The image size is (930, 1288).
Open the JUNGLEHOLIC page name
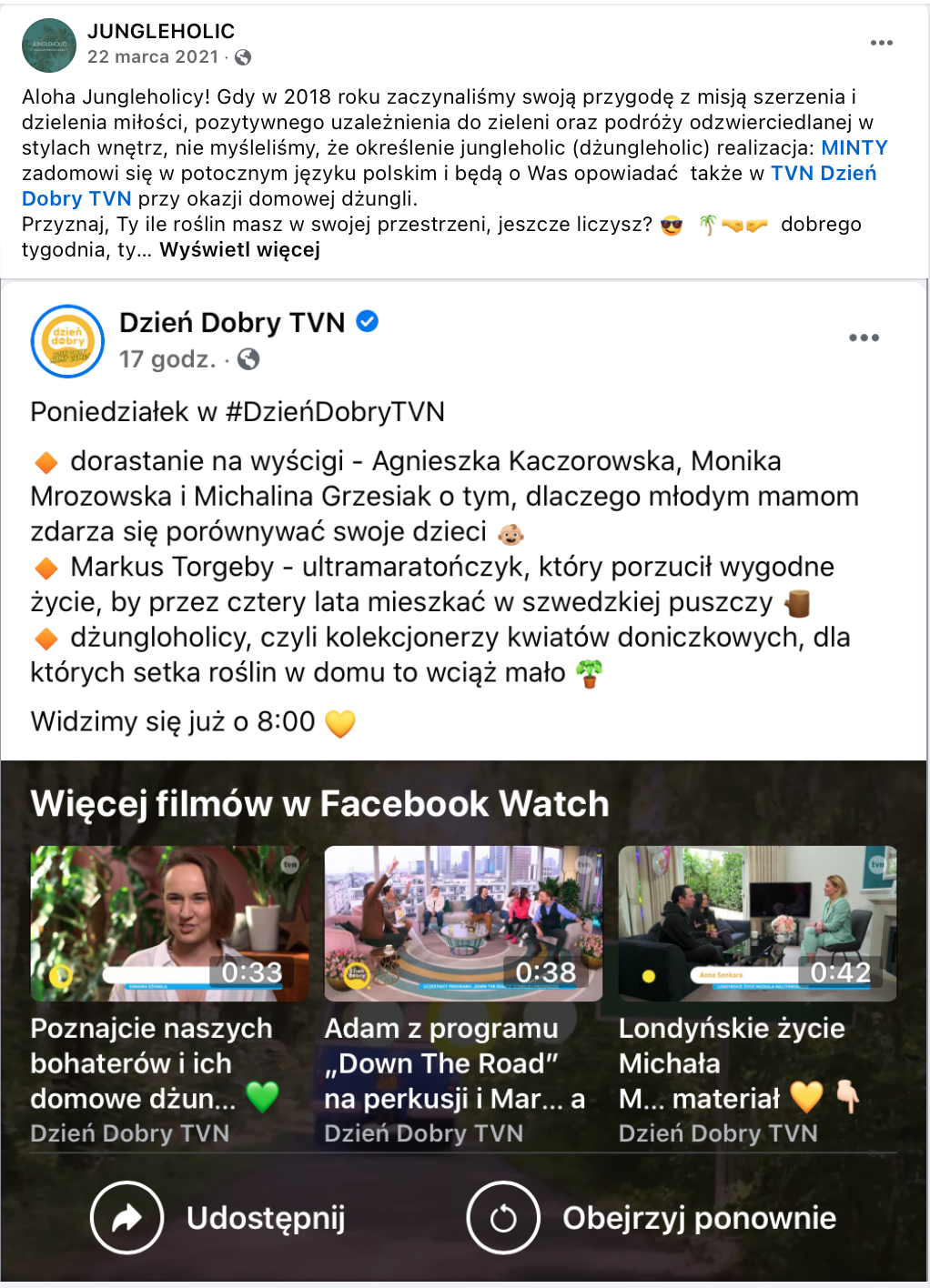pyautogui.click(x=161, y=31)
